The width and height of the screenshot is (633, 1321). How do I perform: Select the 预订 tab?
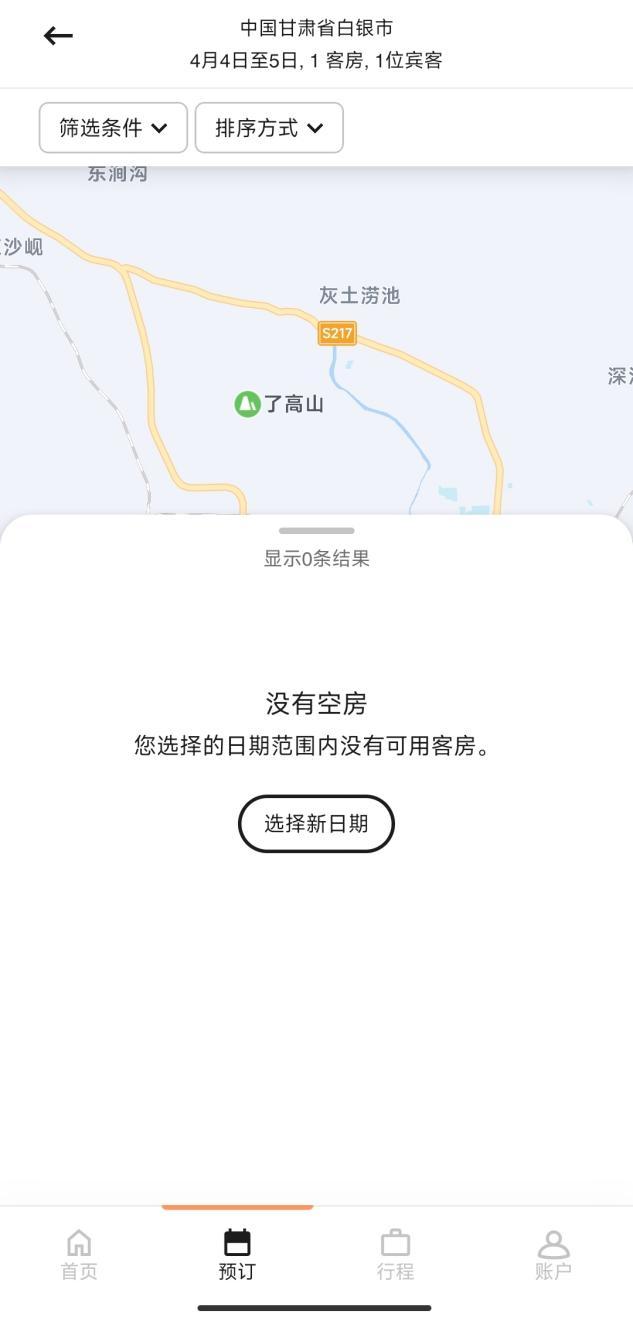[x=237, y=1255]
